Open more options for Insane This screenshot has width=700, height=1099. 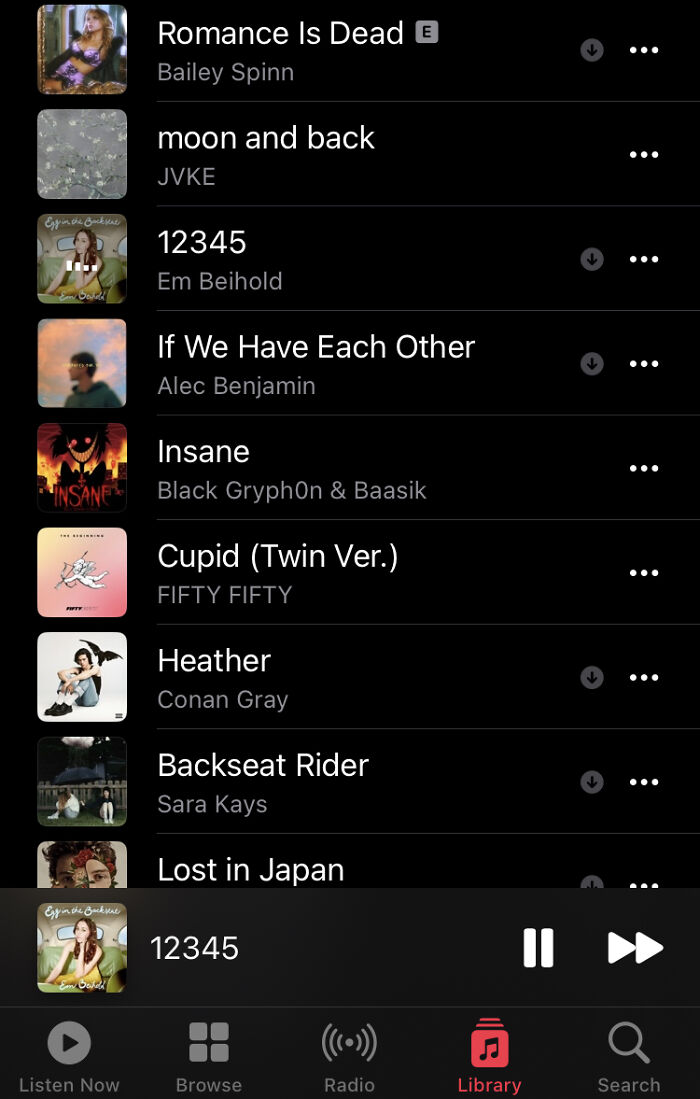(644, 468)
